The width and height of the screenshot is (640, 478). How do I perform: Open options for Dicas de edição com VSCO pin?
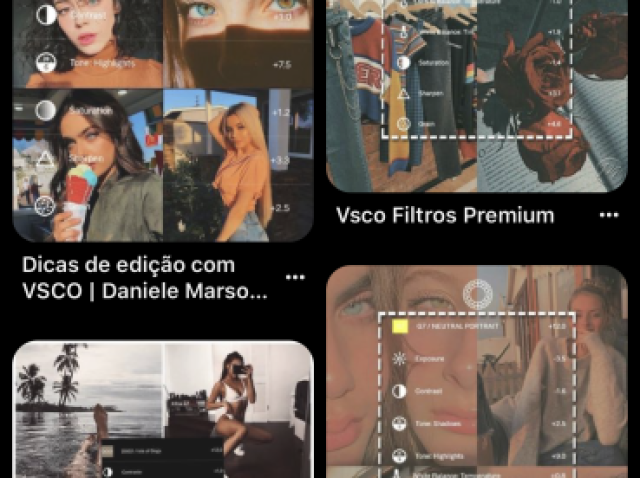point(295,277)
